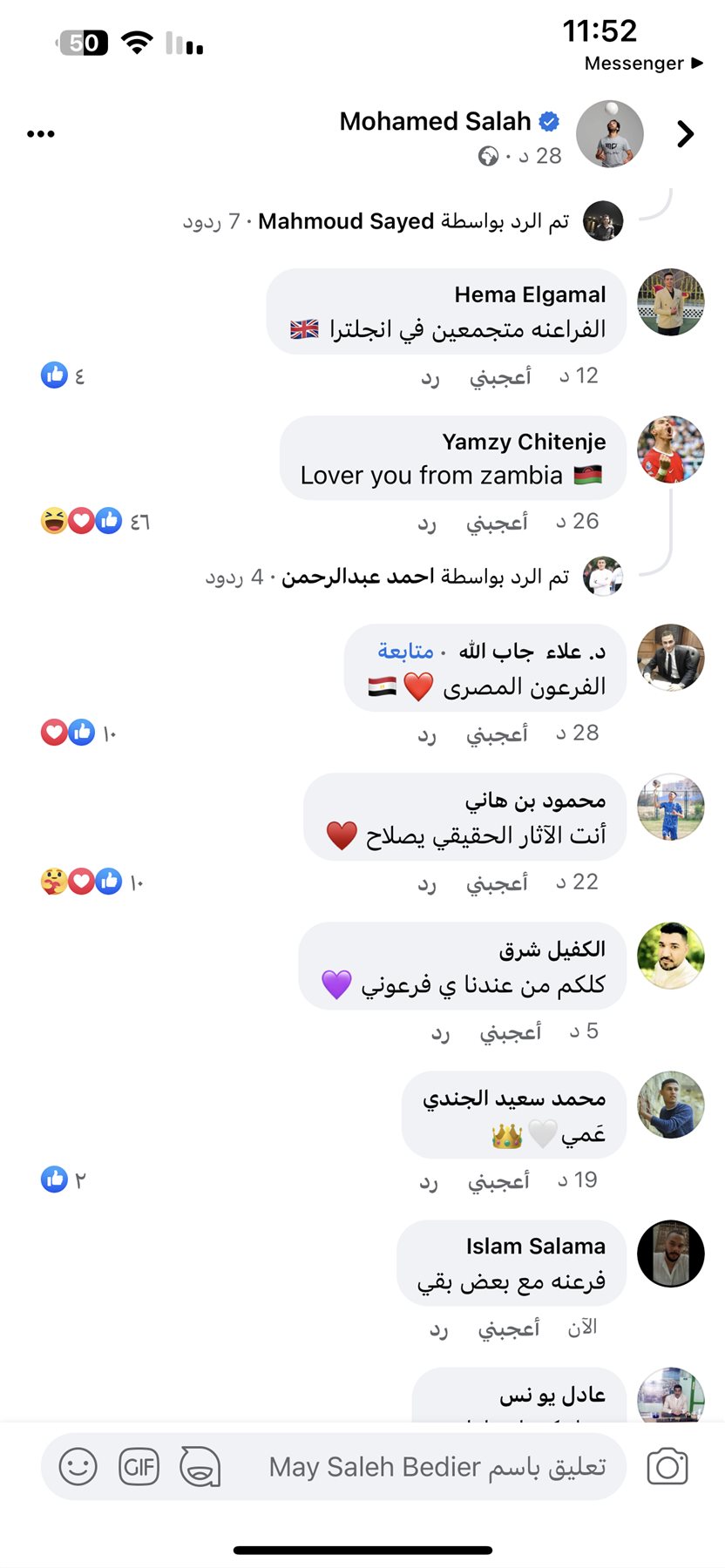725x1568 pixels.
Task: Expand the 4 replies by احمد عبدالرحمن
Action: point(387,577)
